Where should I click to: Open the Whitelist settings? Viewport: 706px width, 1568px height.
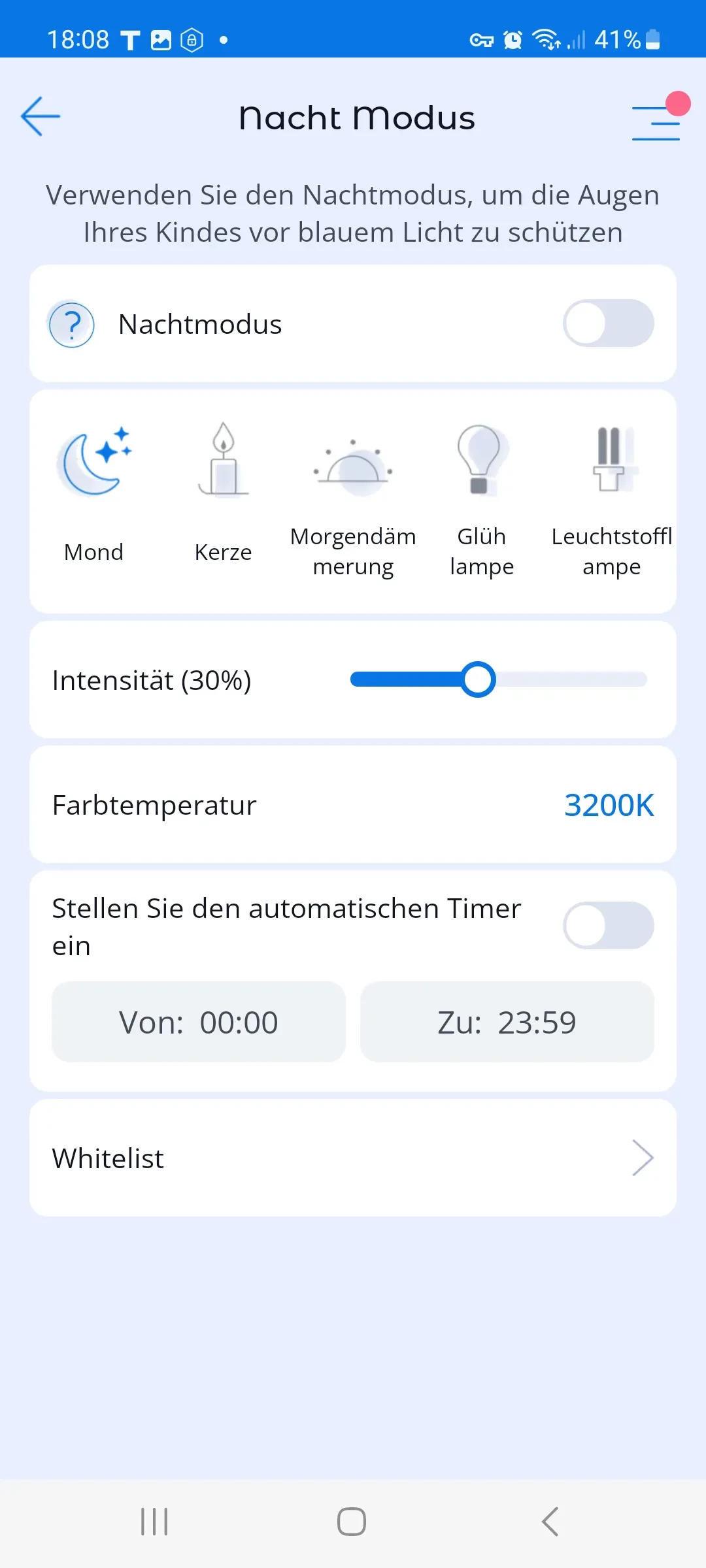(x=353, y=1158)
